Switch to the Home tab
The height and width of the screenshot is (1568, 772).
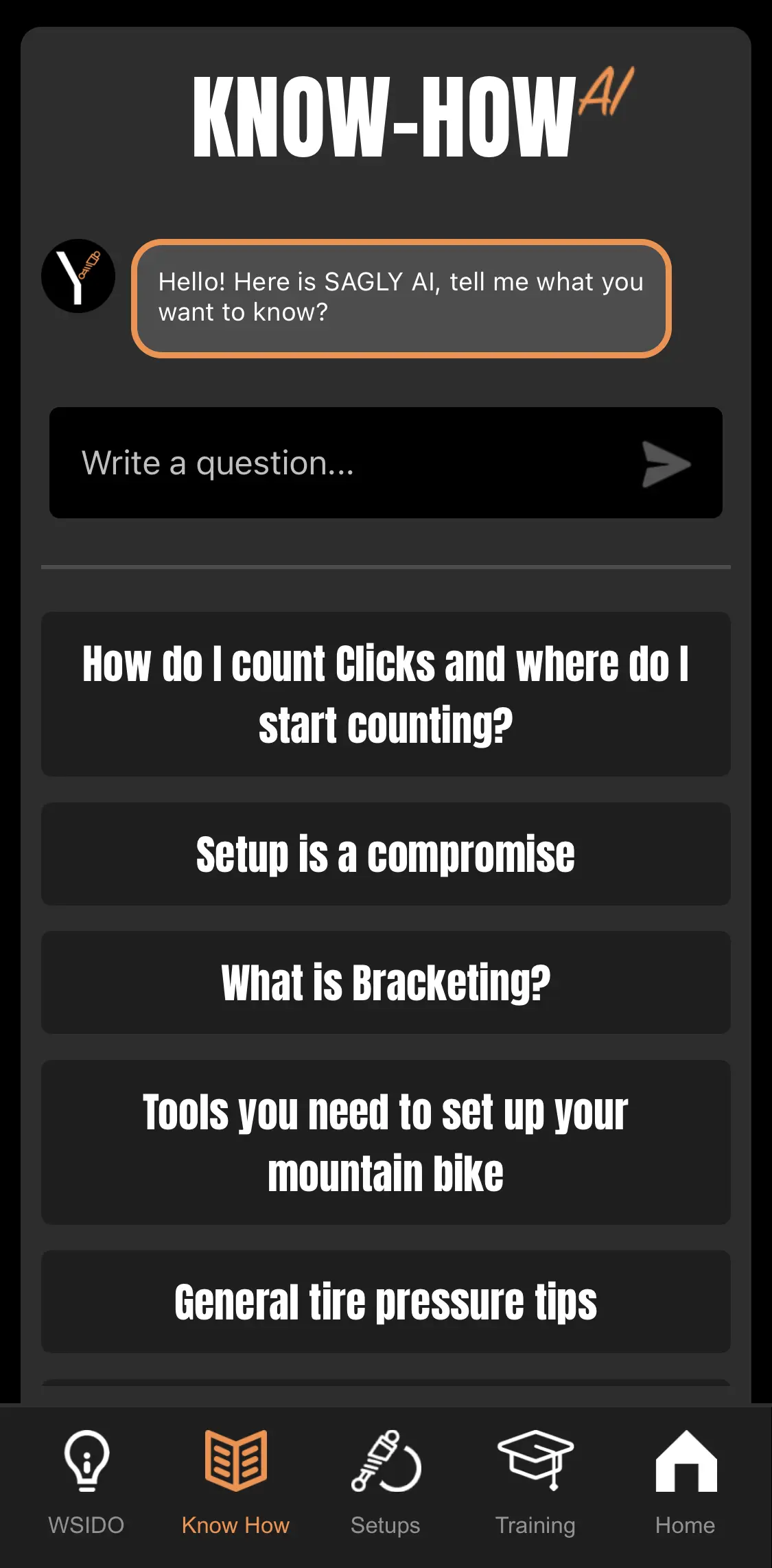[x=685, y=1483]
